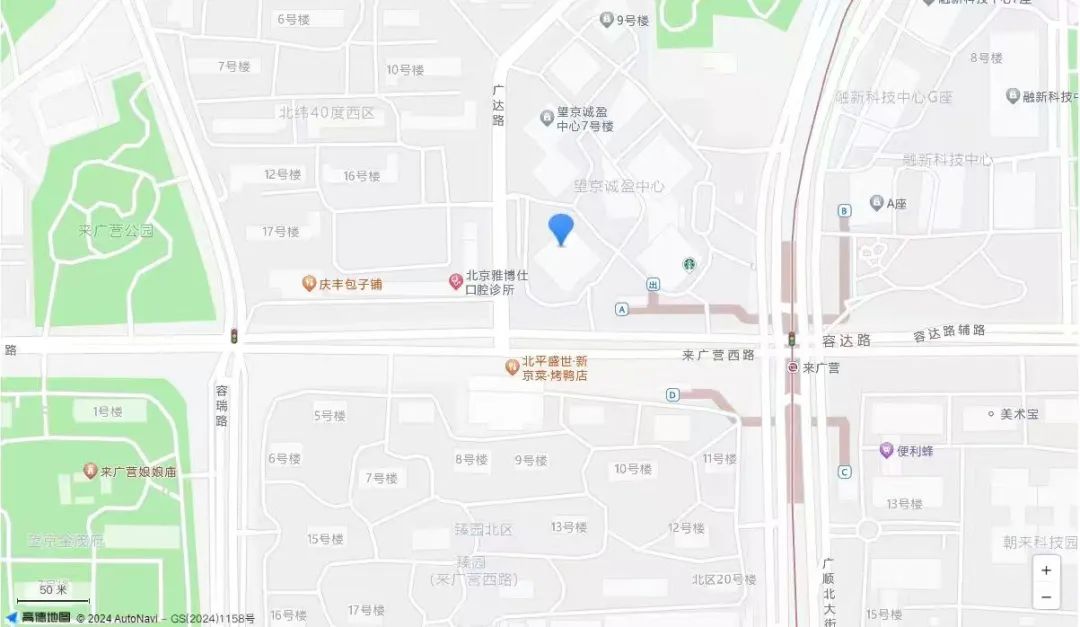Zoom in on the map
The width and height of the screenshot is (1080, 627).
tap(1046, 570)
